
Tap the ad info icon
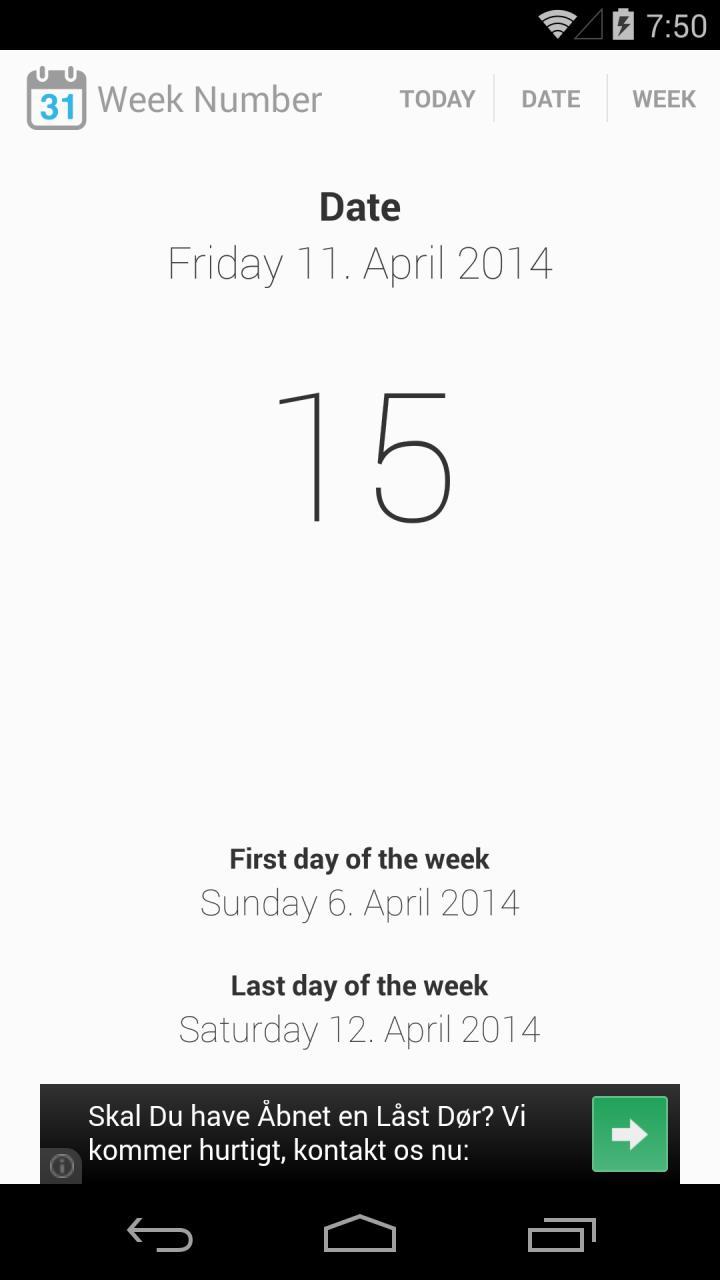61,1166
